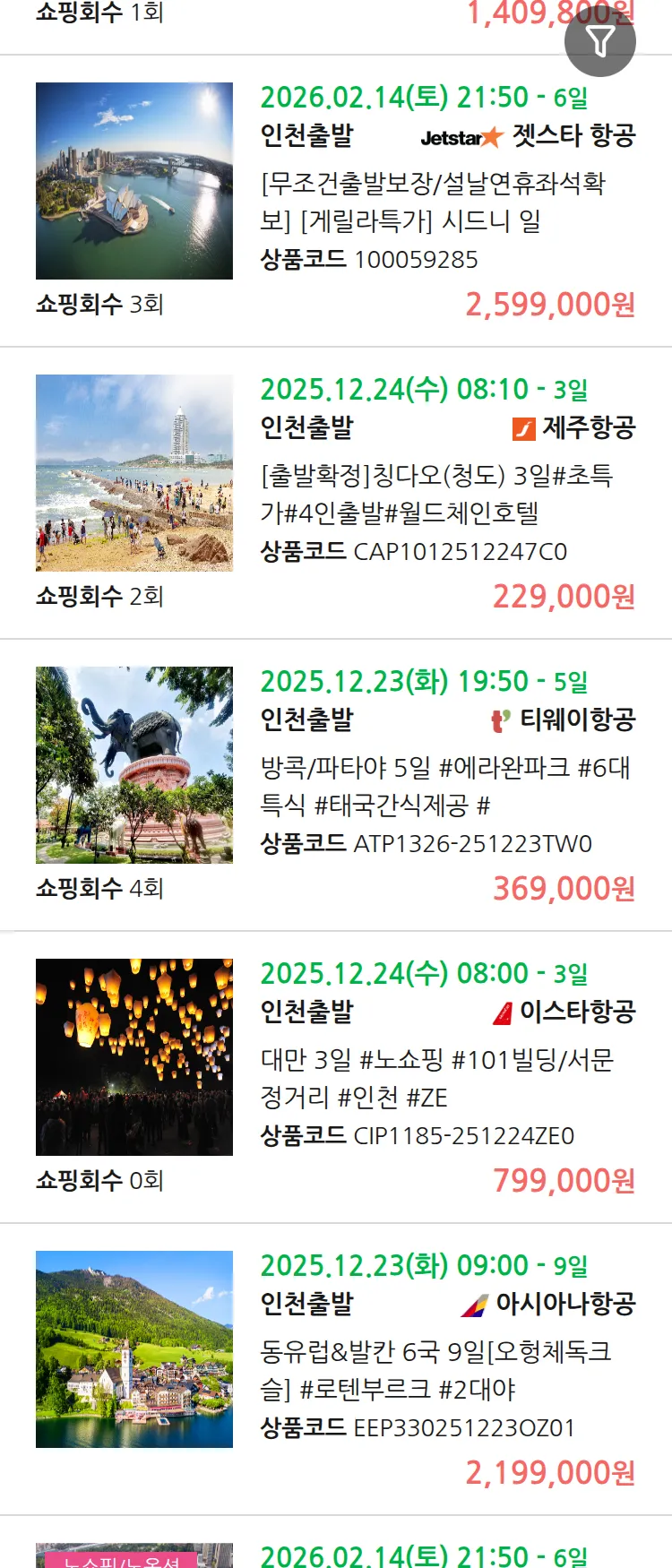Open the Jetstar Sydney 2,599,000원 package
This screenshot has width=672, height=1568.
pyautogui.click(x=433, y=202)
